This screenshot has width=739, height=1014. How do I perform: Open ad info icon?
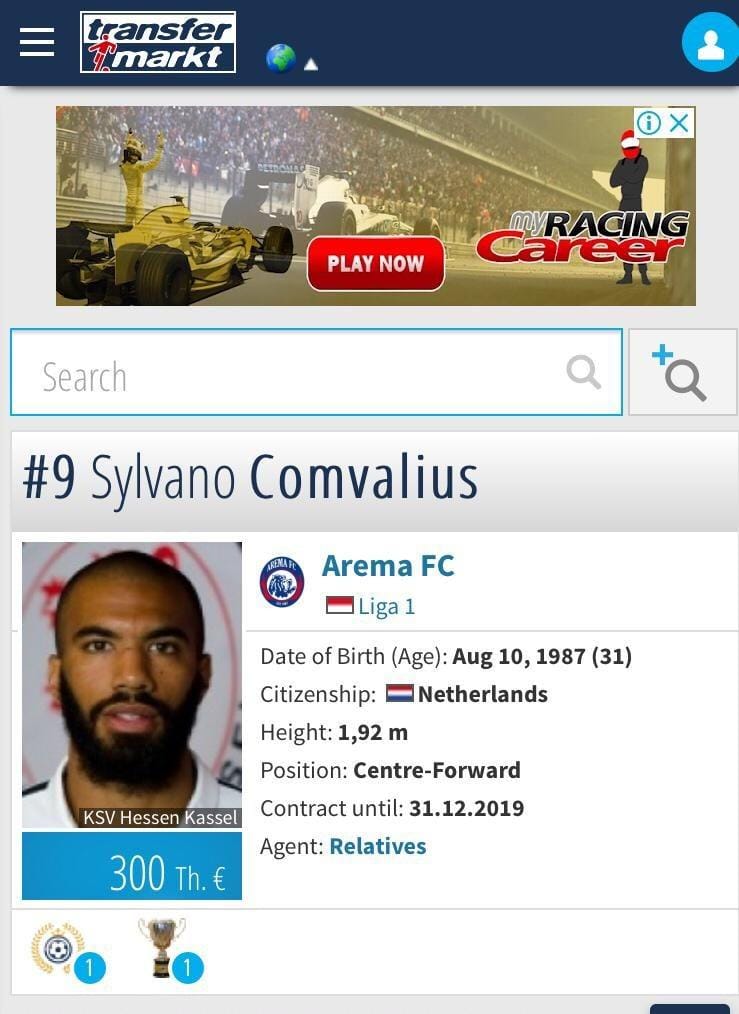[x=649, y=123]
